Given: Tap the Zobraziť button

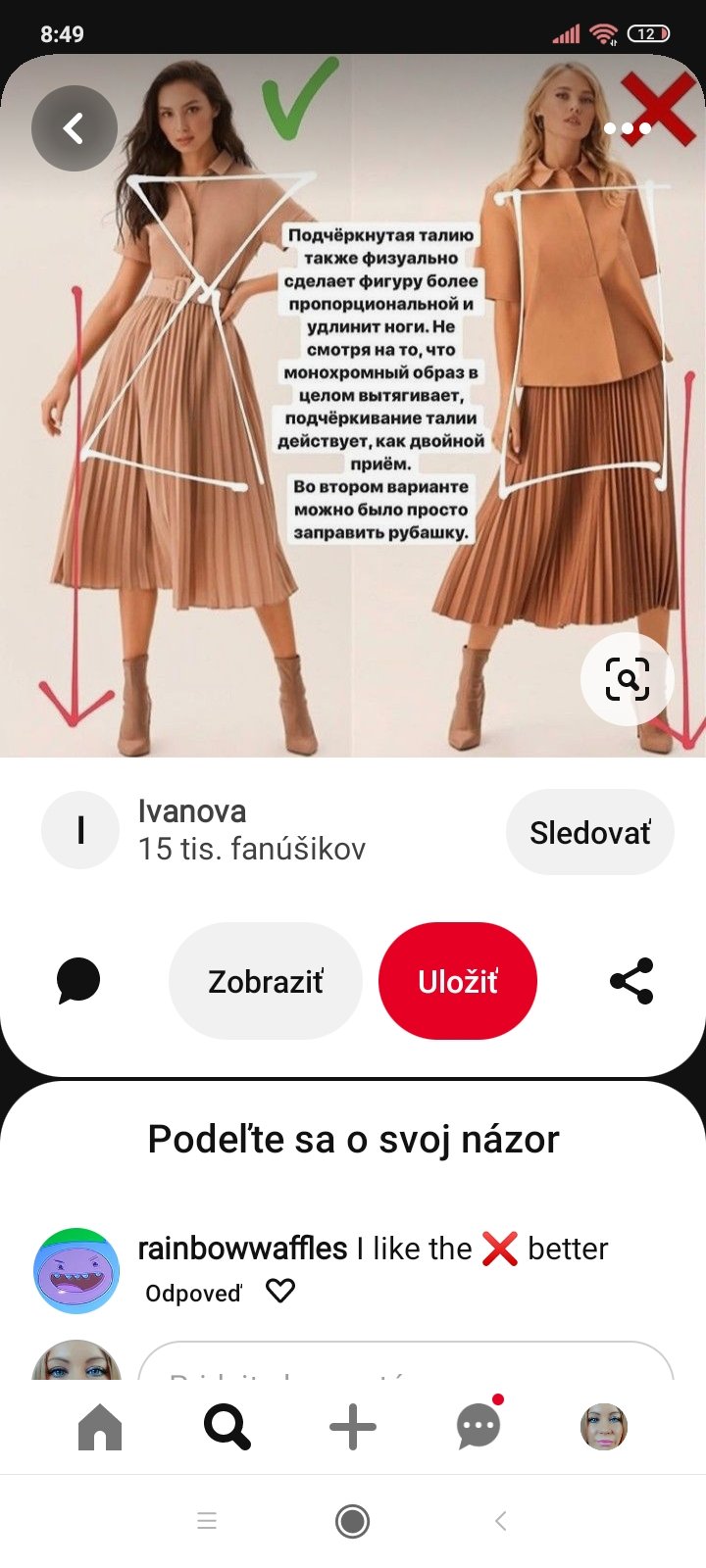Looking at the screenshot, I should tap(265, 981).
